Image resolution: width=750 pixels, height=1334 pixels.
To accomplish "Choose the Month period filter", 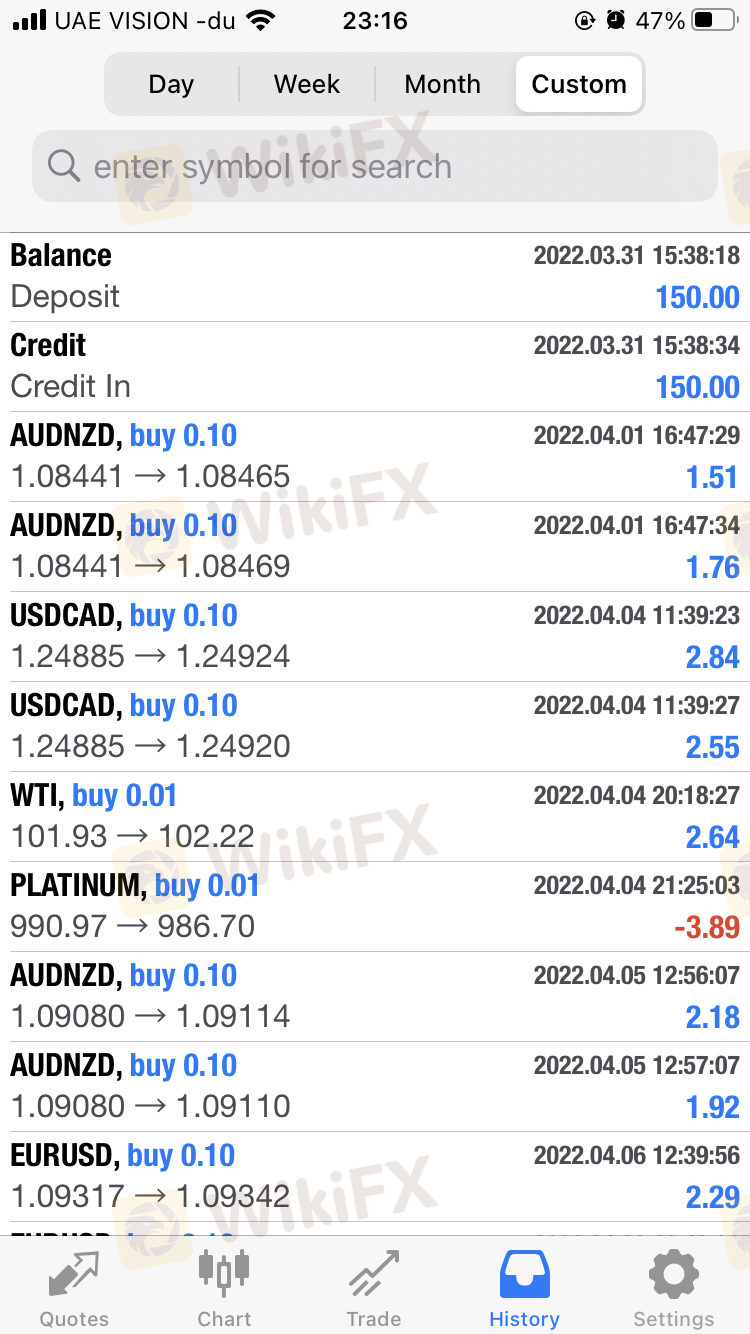I will [x=443, y=85].
